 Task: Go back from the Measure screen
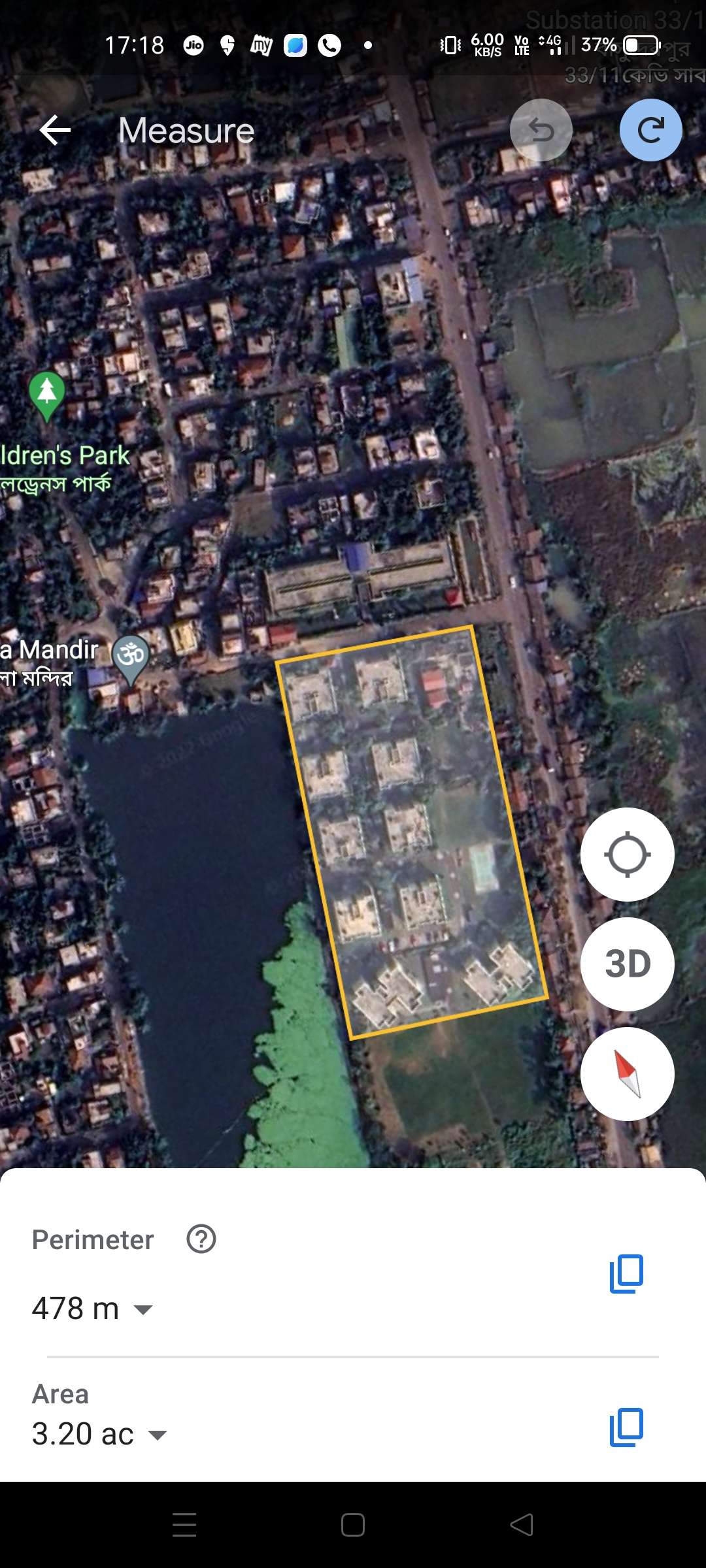point(55,131)
